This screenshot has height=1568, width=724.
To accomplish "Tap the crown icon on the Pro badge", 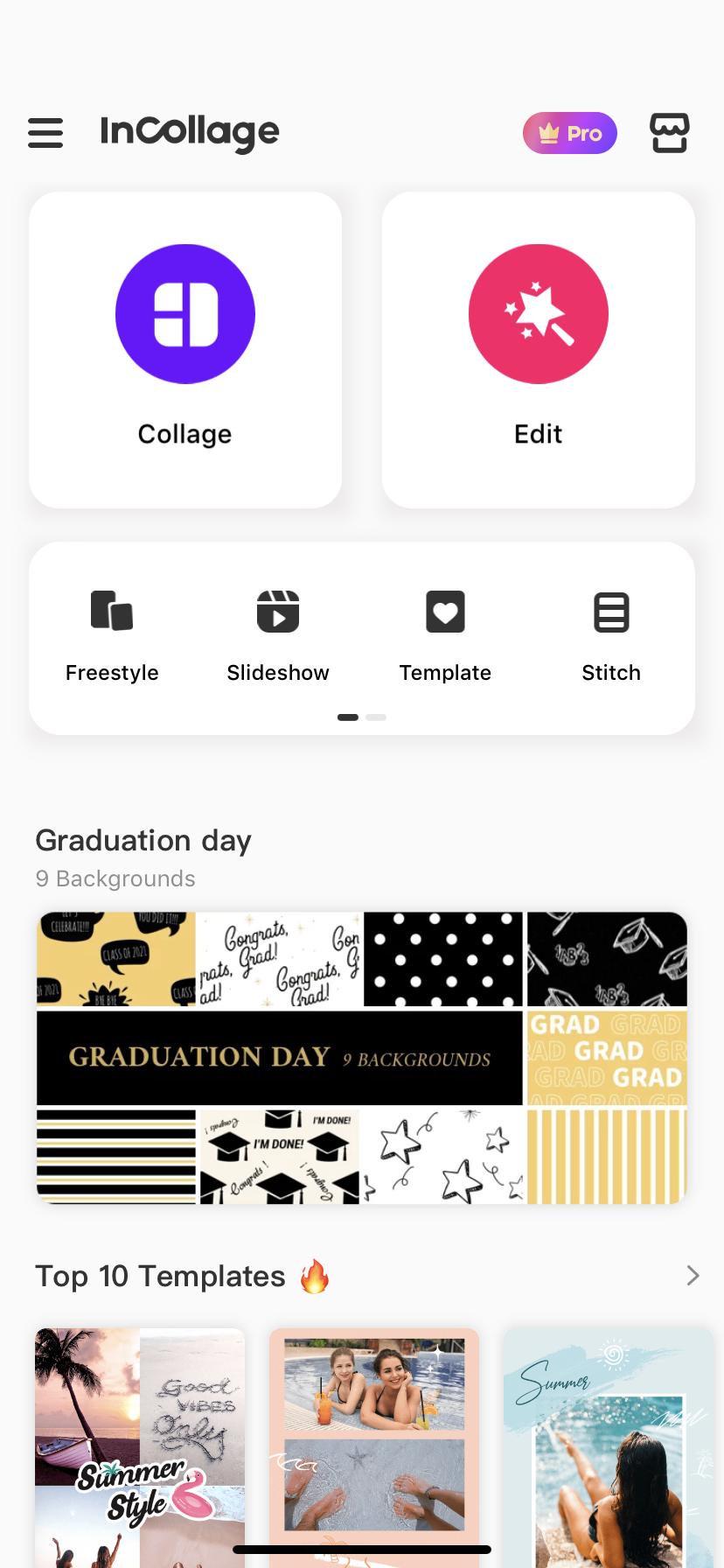I will (546, 132).
